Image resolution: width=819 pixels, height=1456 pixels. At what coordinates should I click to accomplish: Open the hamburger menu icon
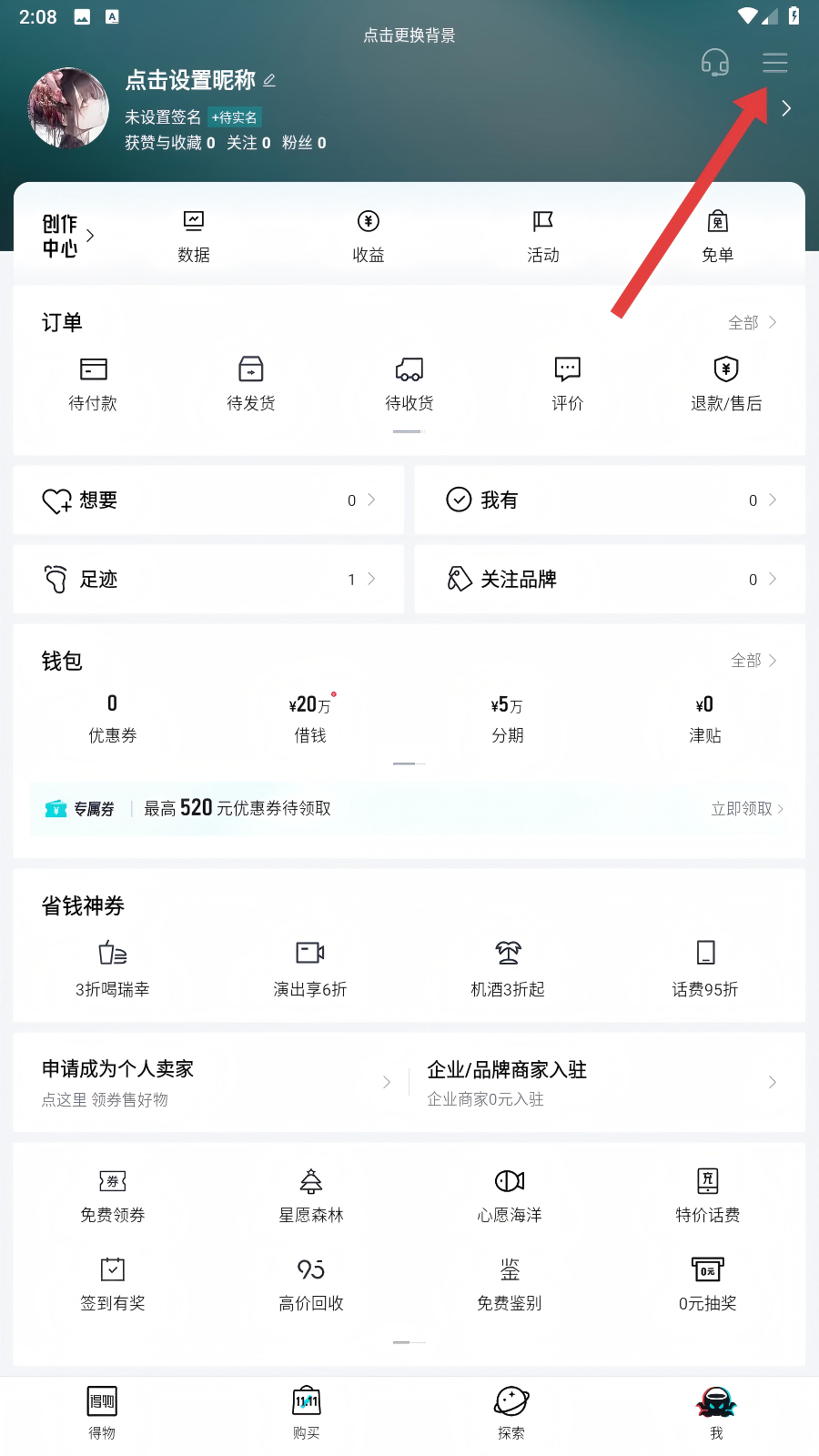[774, 63]
